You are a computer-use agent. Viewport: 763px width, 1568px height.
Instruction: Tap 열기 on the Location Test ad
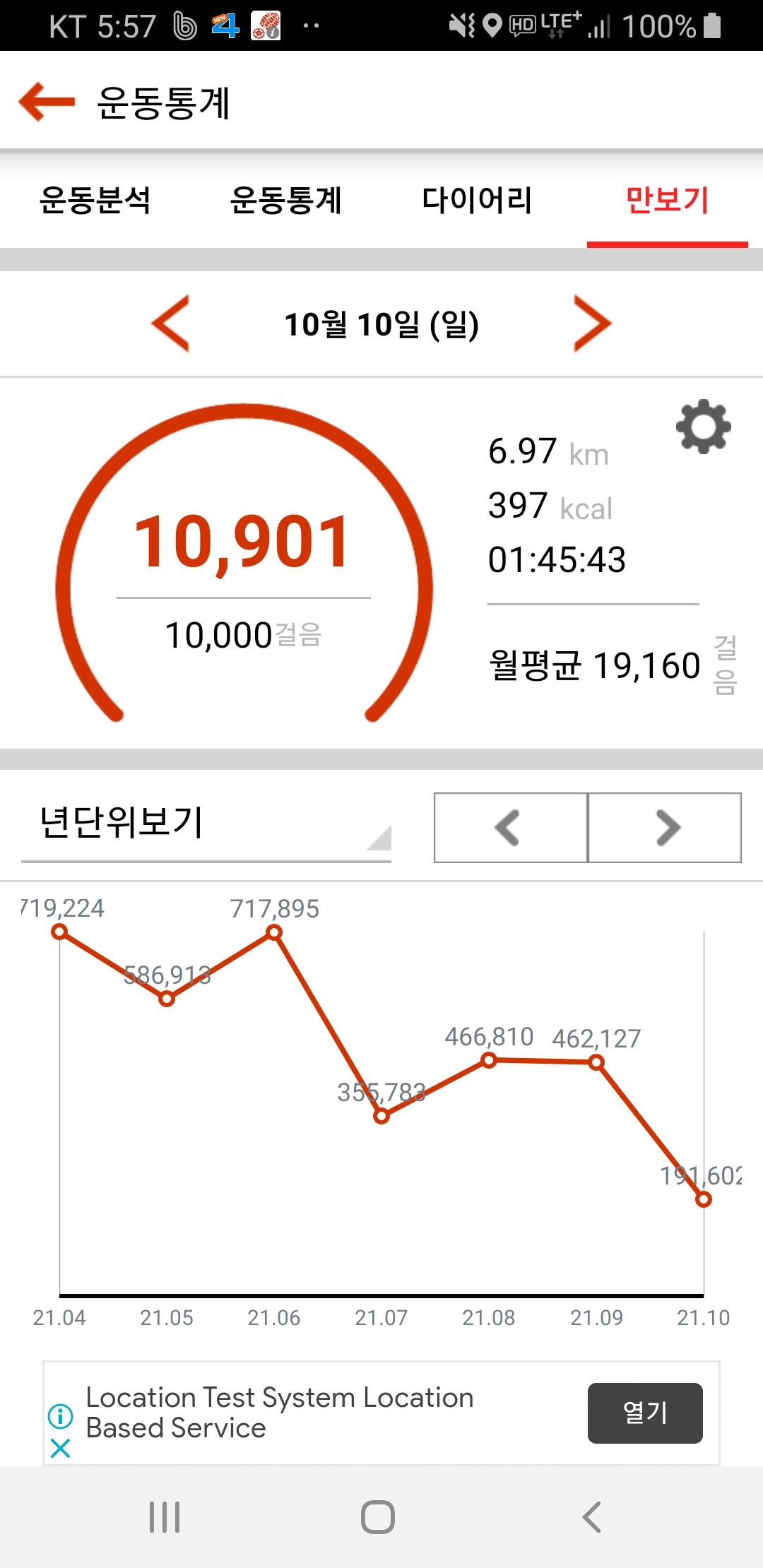click(x=645, y=1413)
